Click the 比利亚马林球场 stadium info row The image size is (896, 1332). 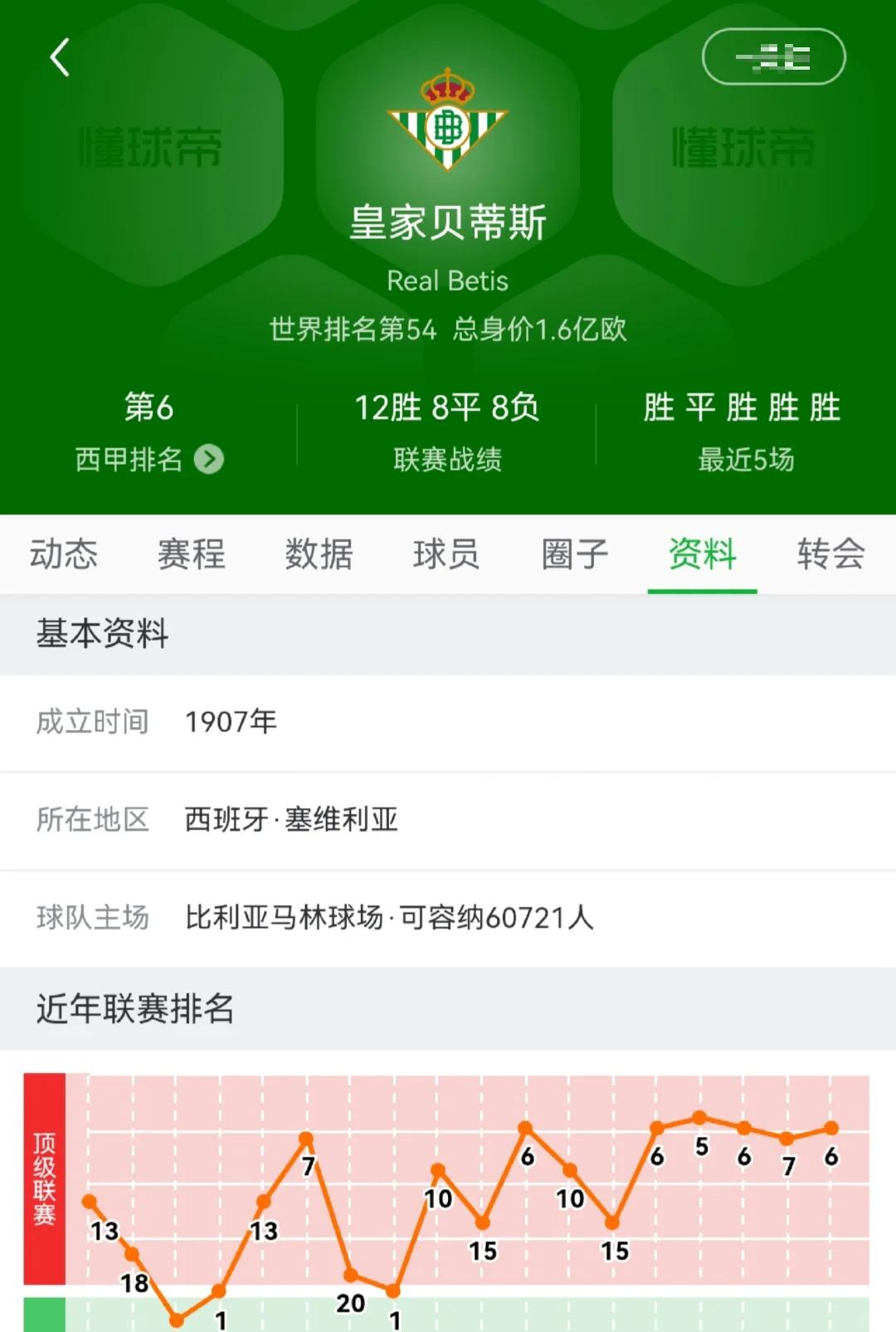(448, 917)
